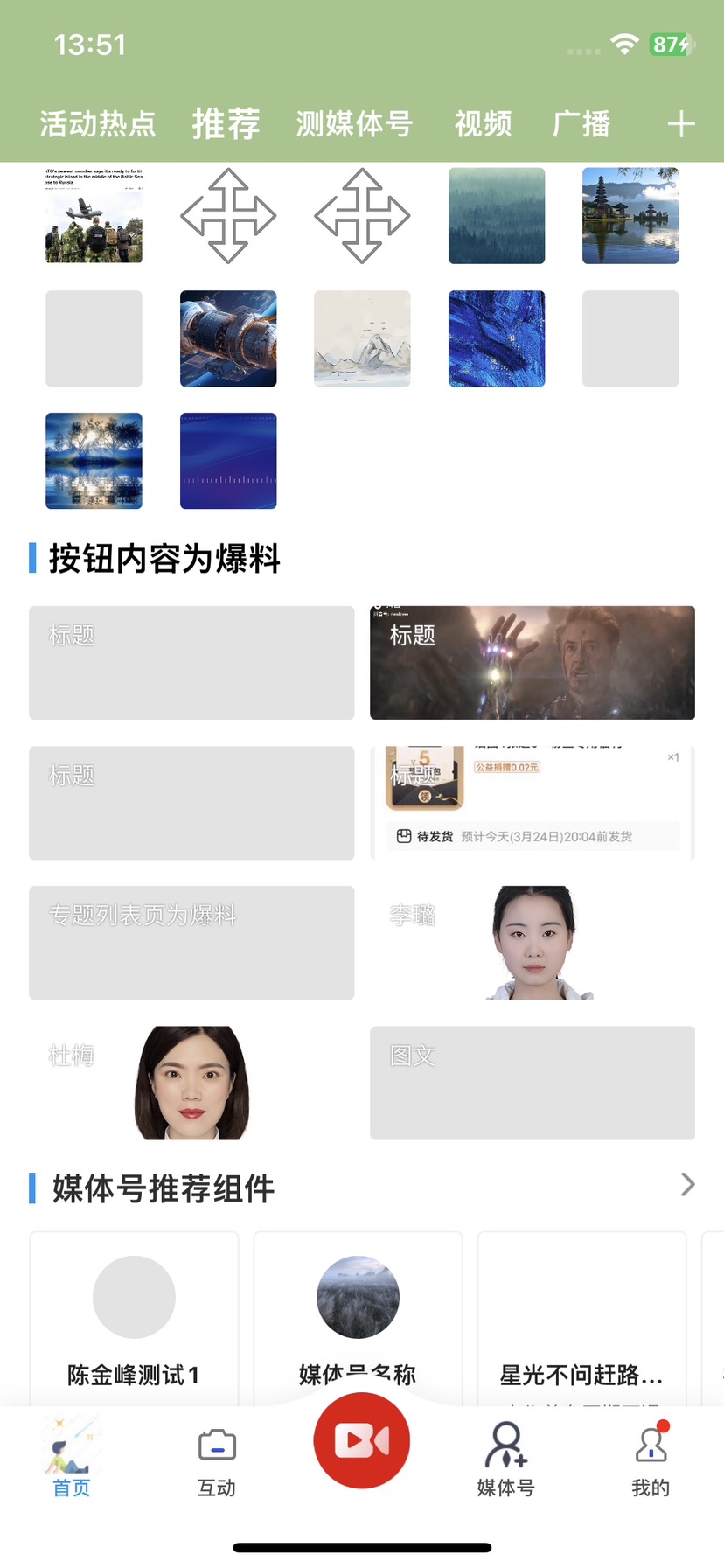Open the 李璐 card
This screenshot has height=1568, width=724.
pos(532,943)
